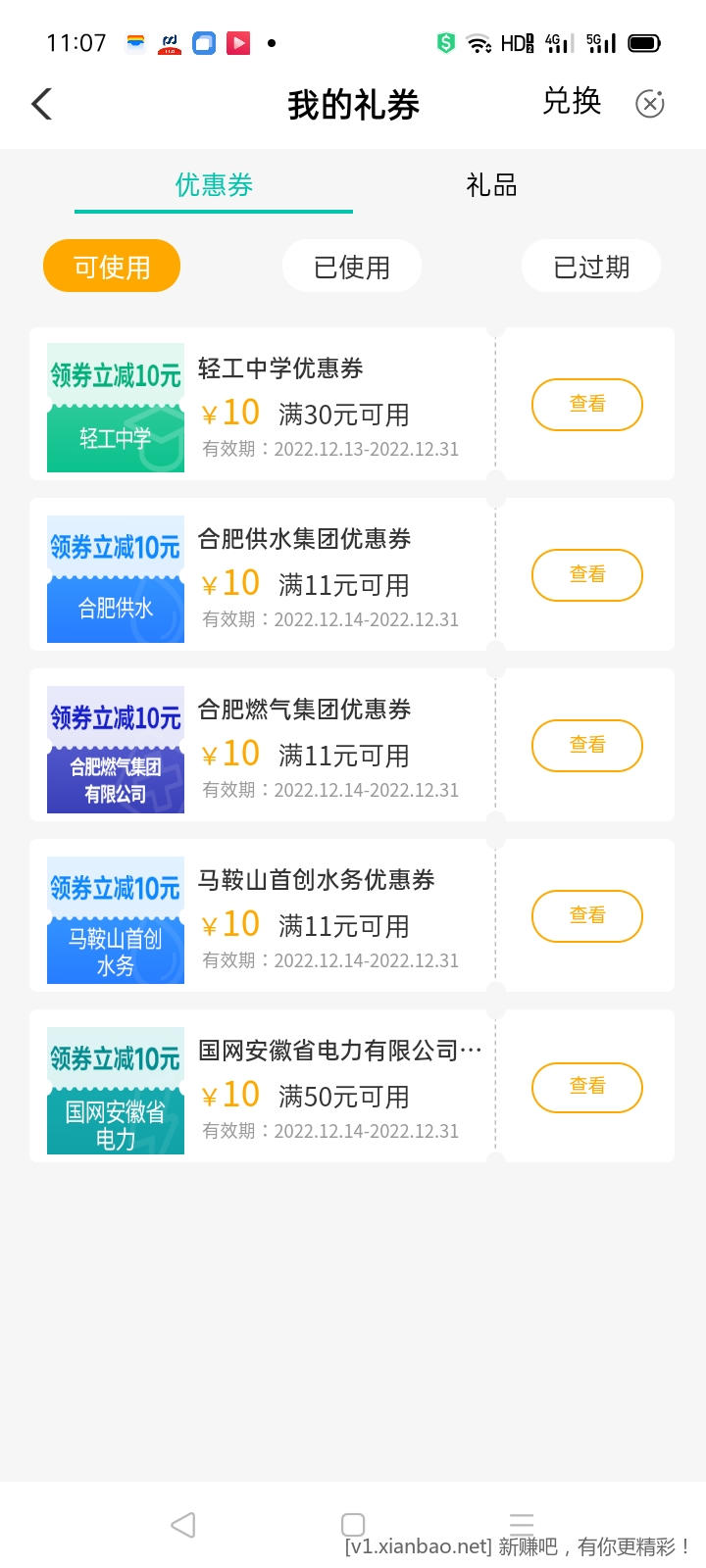Image resolution: width=706 pixels, height=1568 pixels.
Task: Open the 兑换 redeem option
Action: (x=572, y=101)
